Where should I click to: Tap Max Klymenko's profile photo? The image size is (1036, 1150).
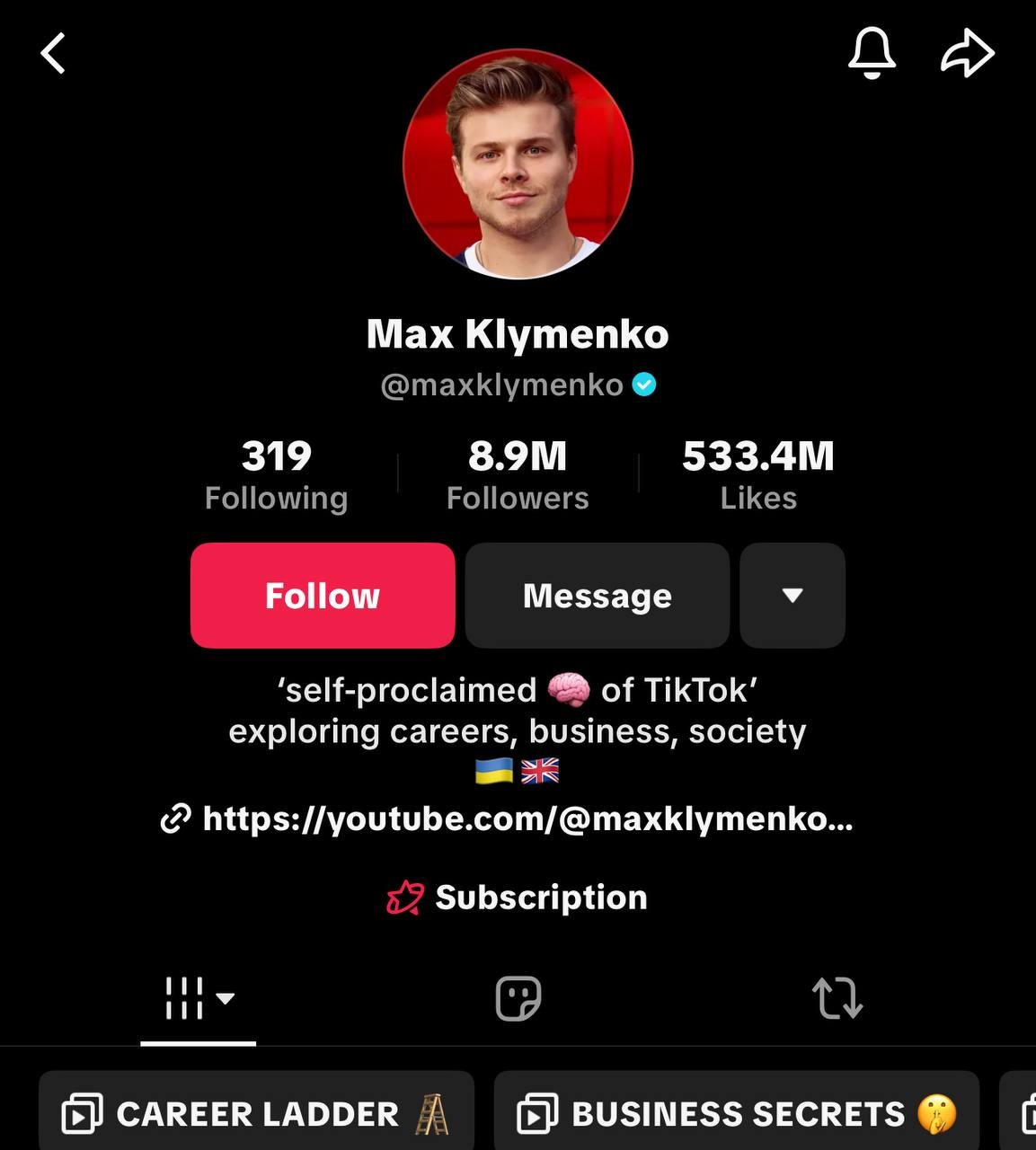(x=518, y=164)
